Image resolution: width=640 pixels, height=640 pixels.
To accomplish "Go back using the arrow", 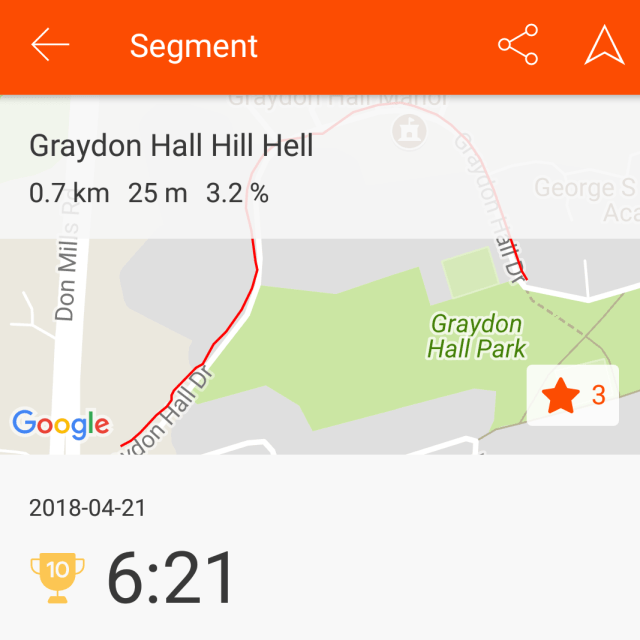I will [x=50, y=46].
